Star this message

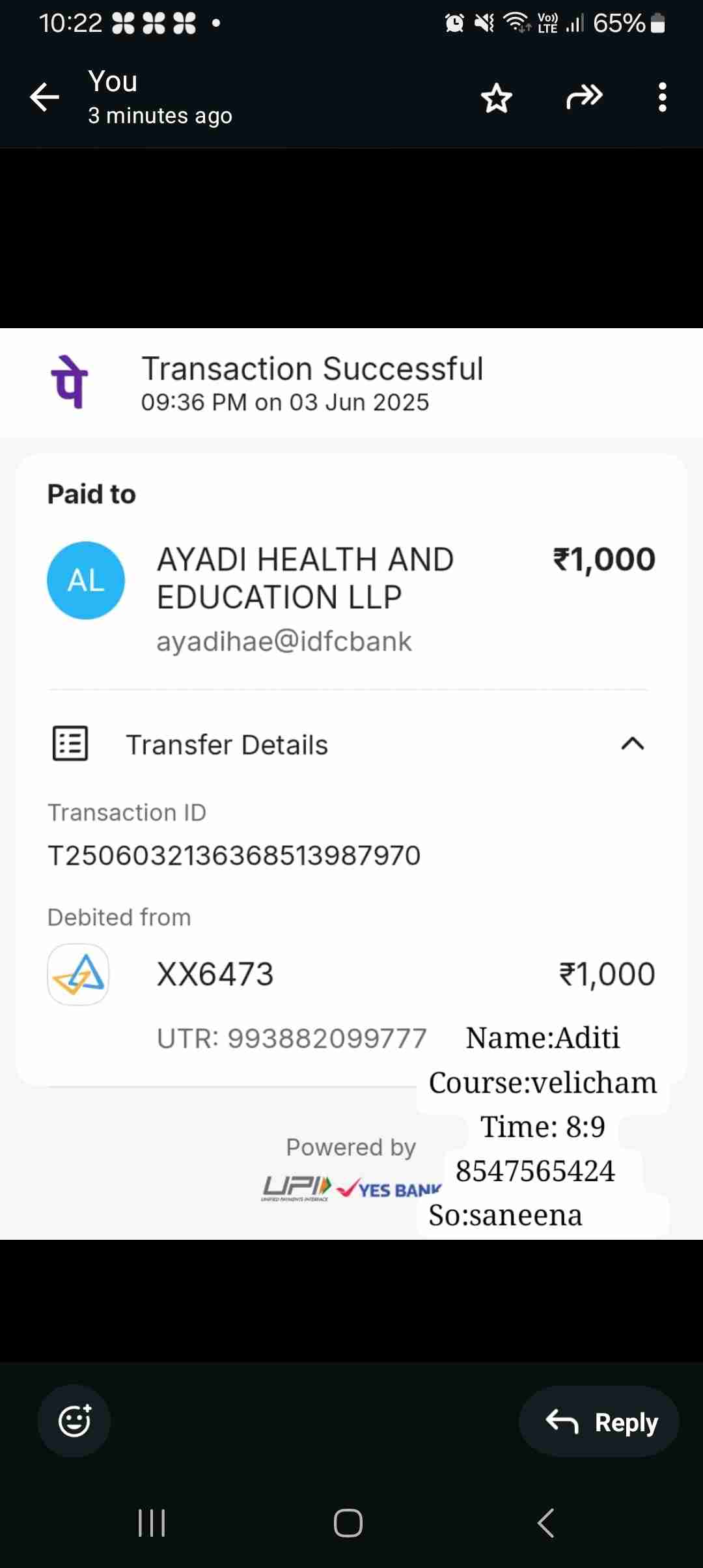click(x=496, y=98)
